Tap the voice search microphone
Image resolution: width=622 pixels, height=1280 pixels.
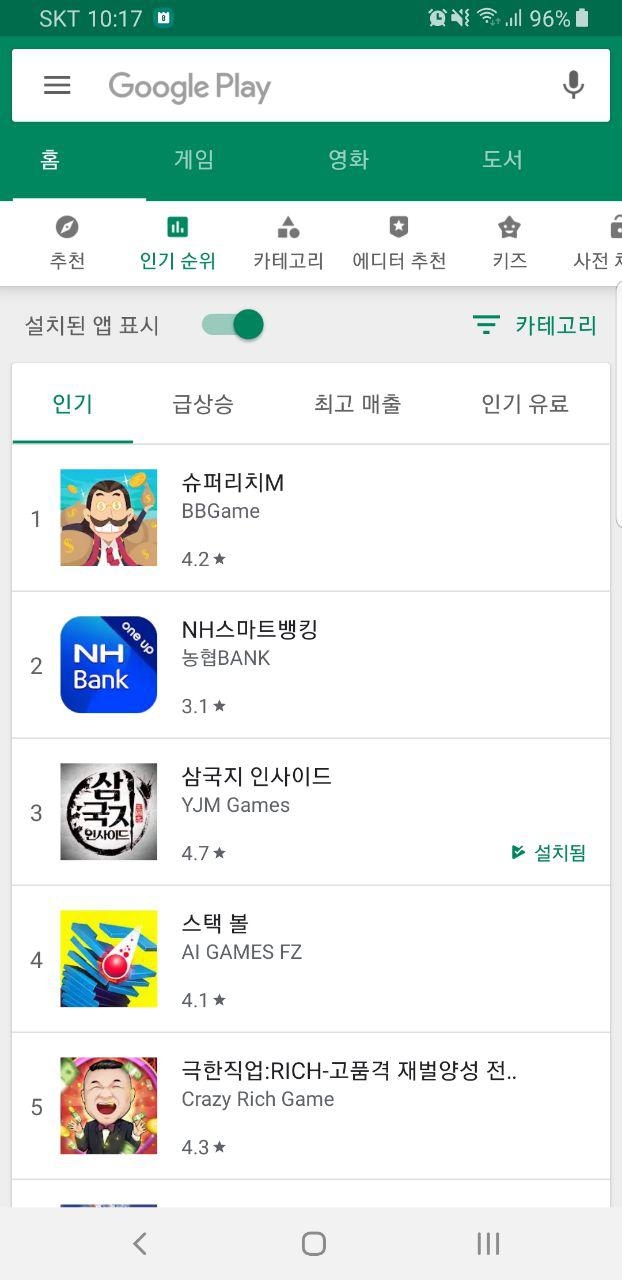click(x=573, y=86)
